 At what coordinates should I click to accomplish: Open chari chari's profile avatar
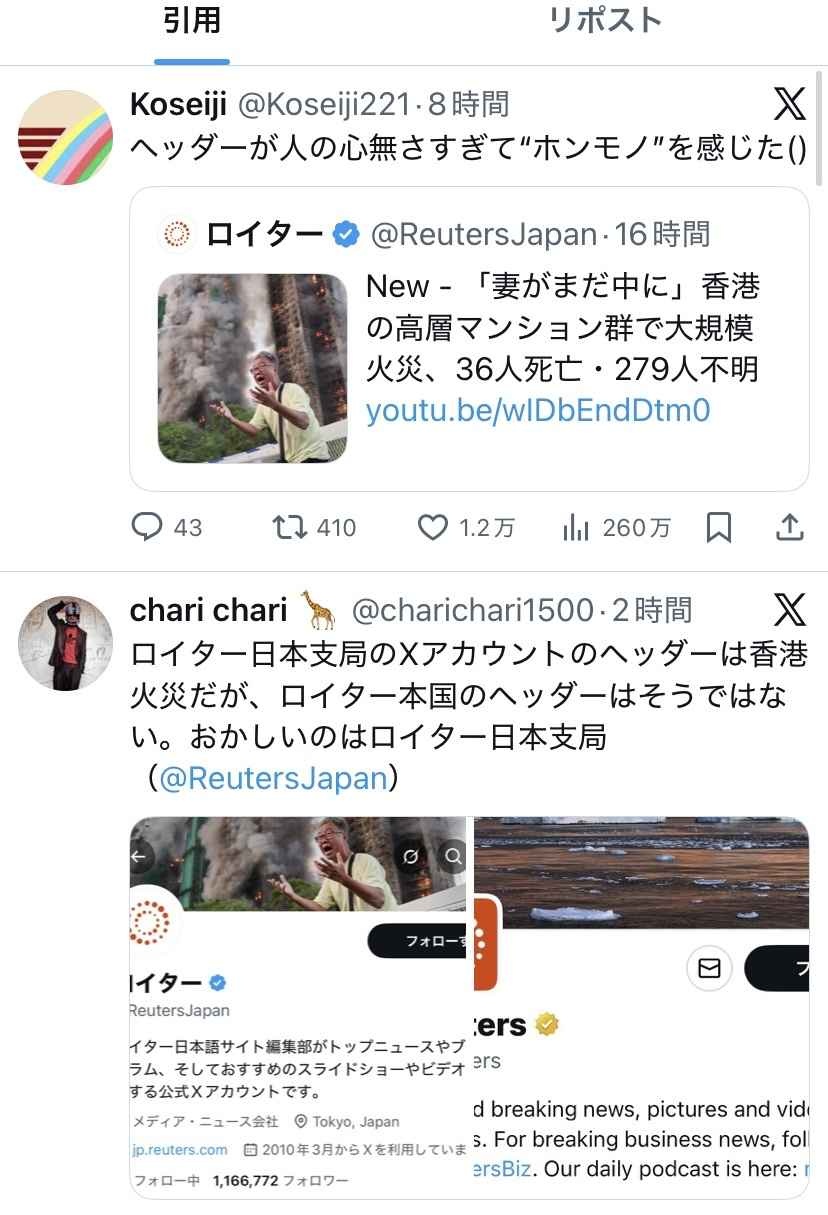(x=66, y=644)
